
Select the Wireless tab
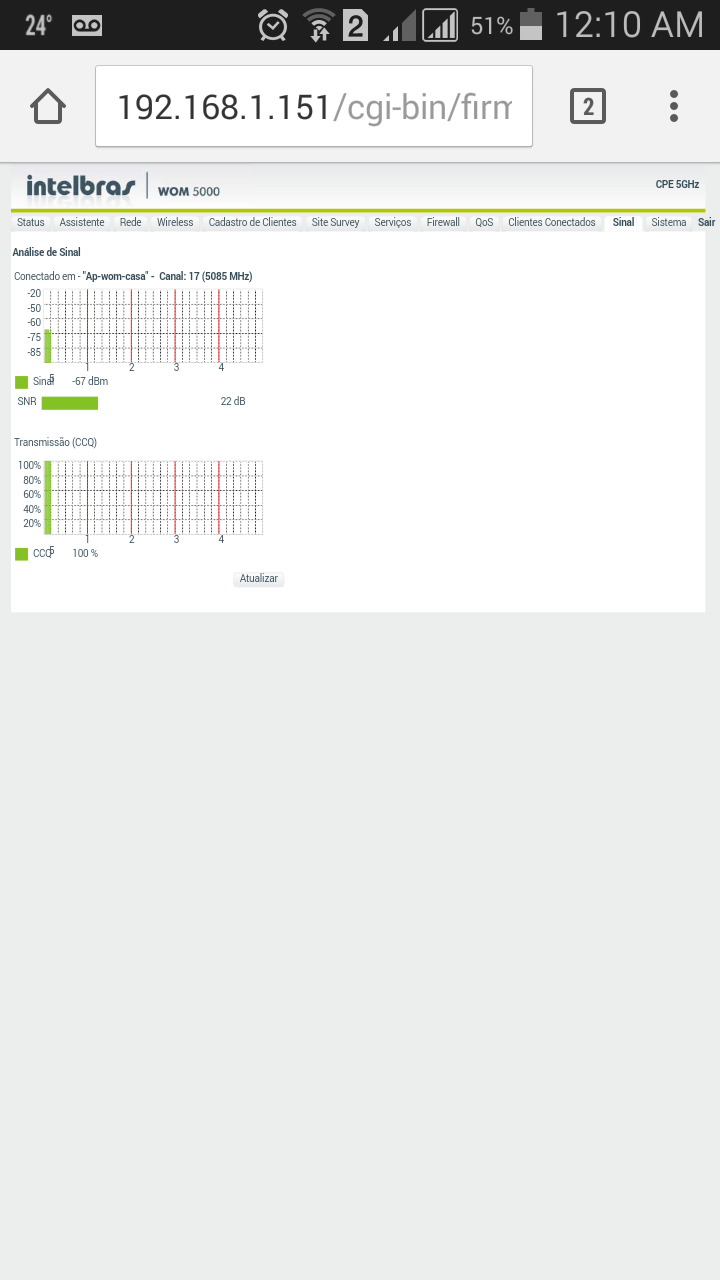click(175, 223)
